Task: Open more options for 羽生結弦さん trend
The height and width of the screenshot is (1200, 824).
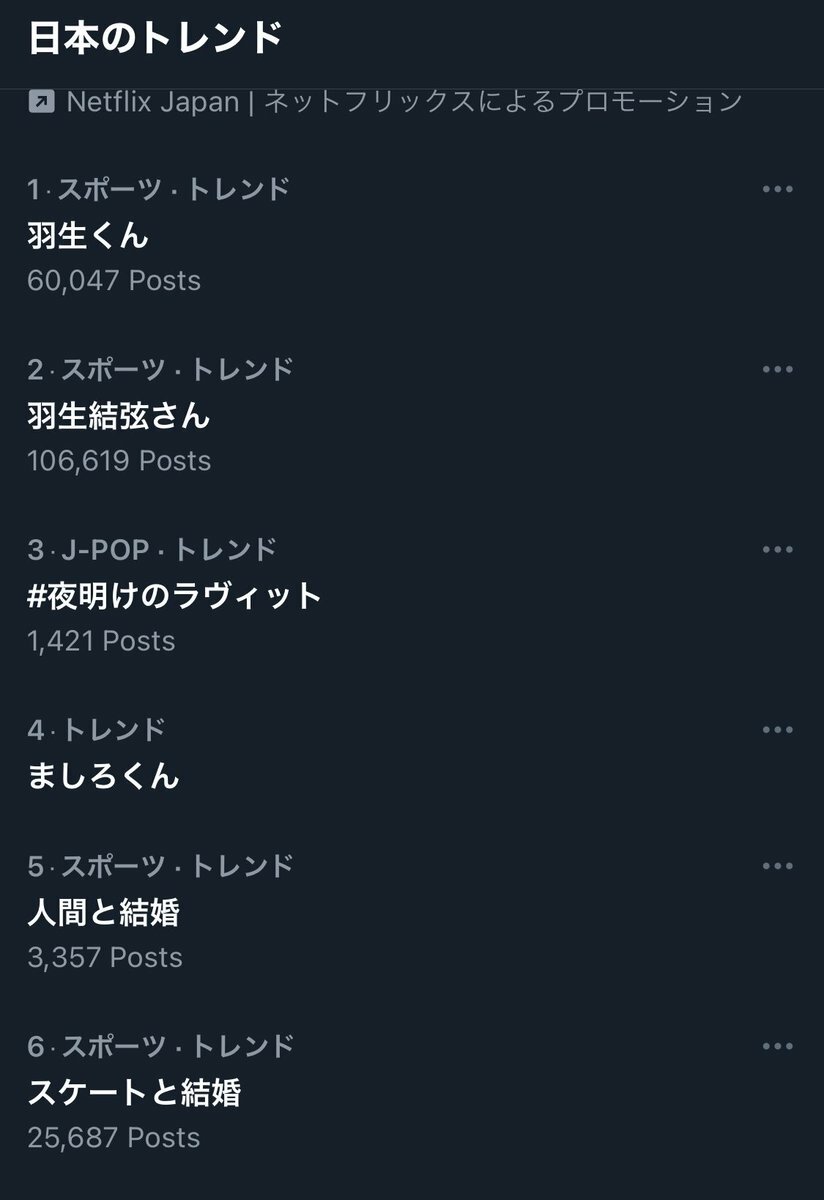Action: [777, 369]
